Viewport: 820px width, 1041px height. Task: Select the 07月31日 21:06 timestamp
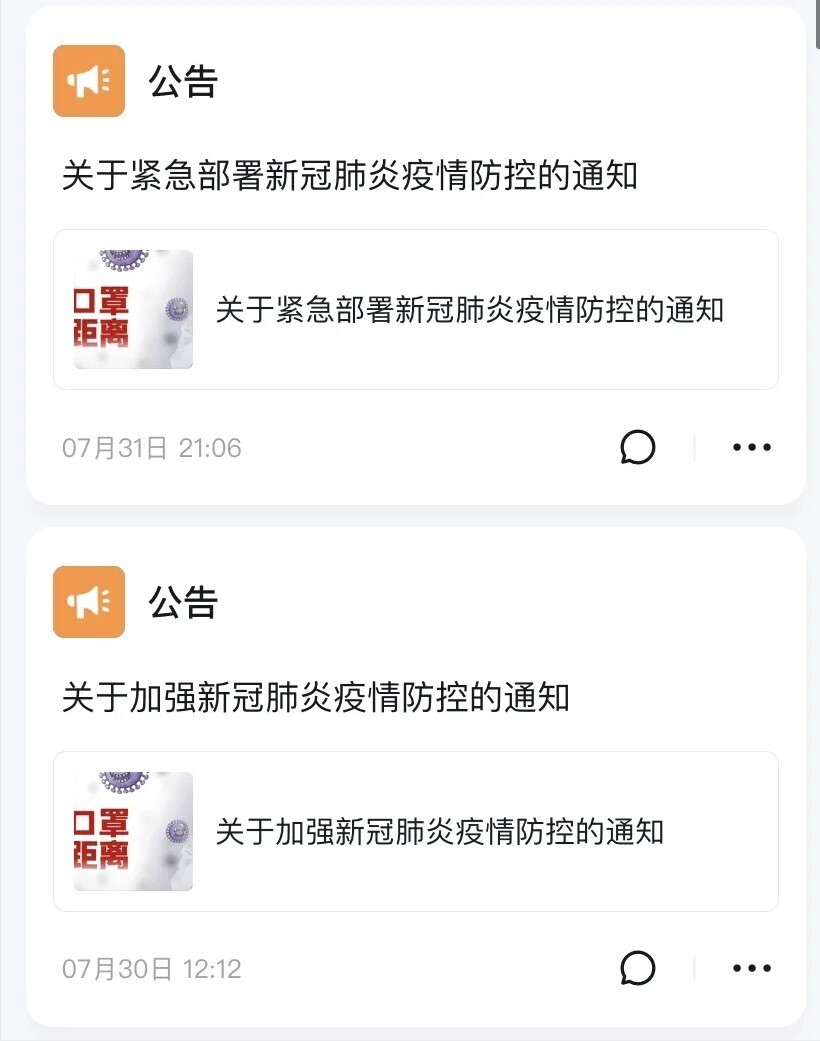[148, 448]
